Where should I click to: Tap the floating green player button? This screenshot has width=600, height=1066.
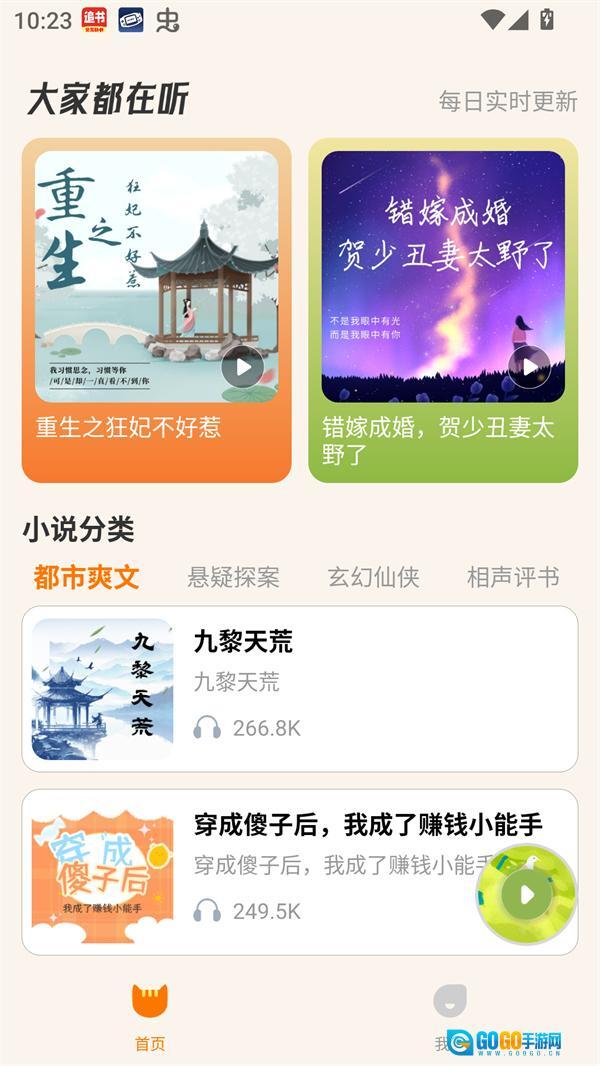tap(526, 895)
